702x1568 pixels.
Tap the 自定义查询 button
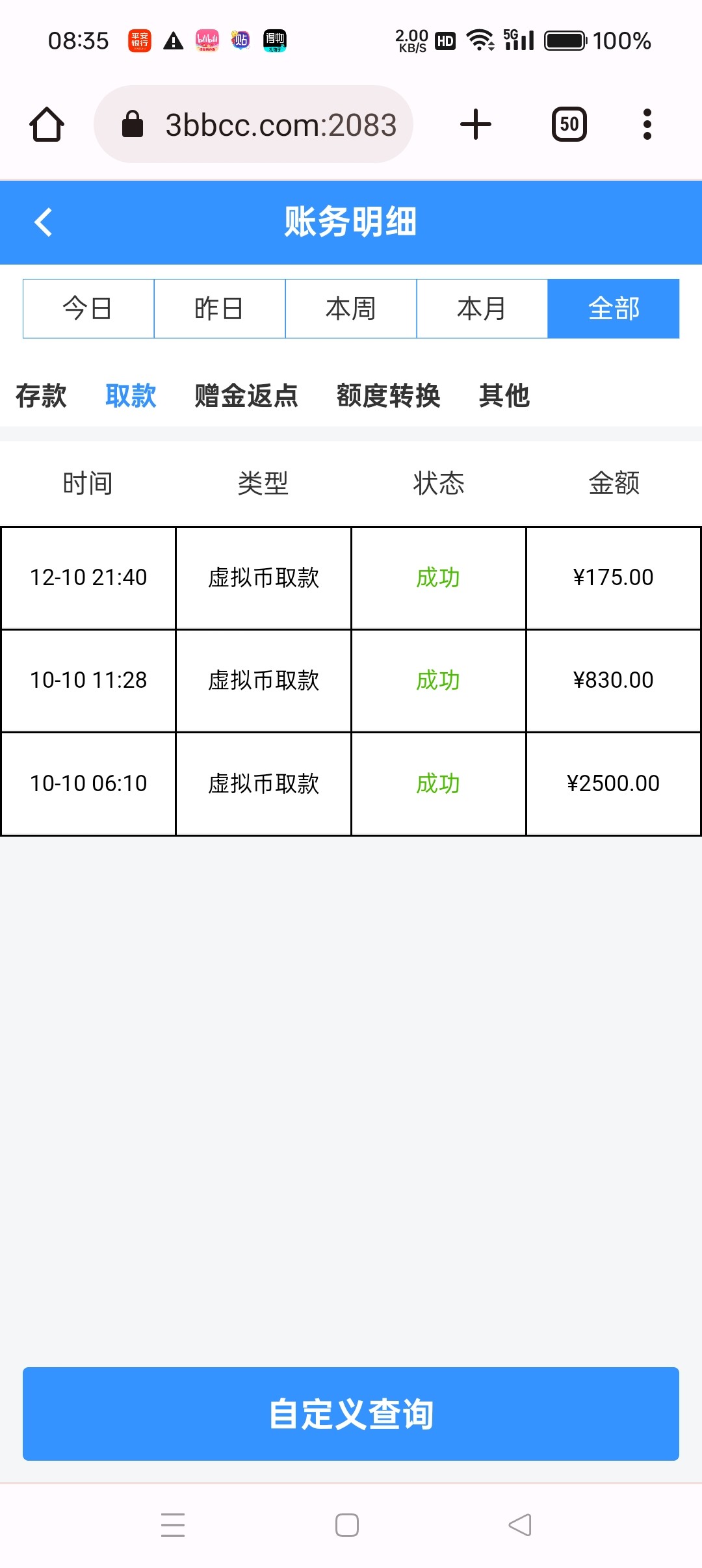(x=351, y=1414)
